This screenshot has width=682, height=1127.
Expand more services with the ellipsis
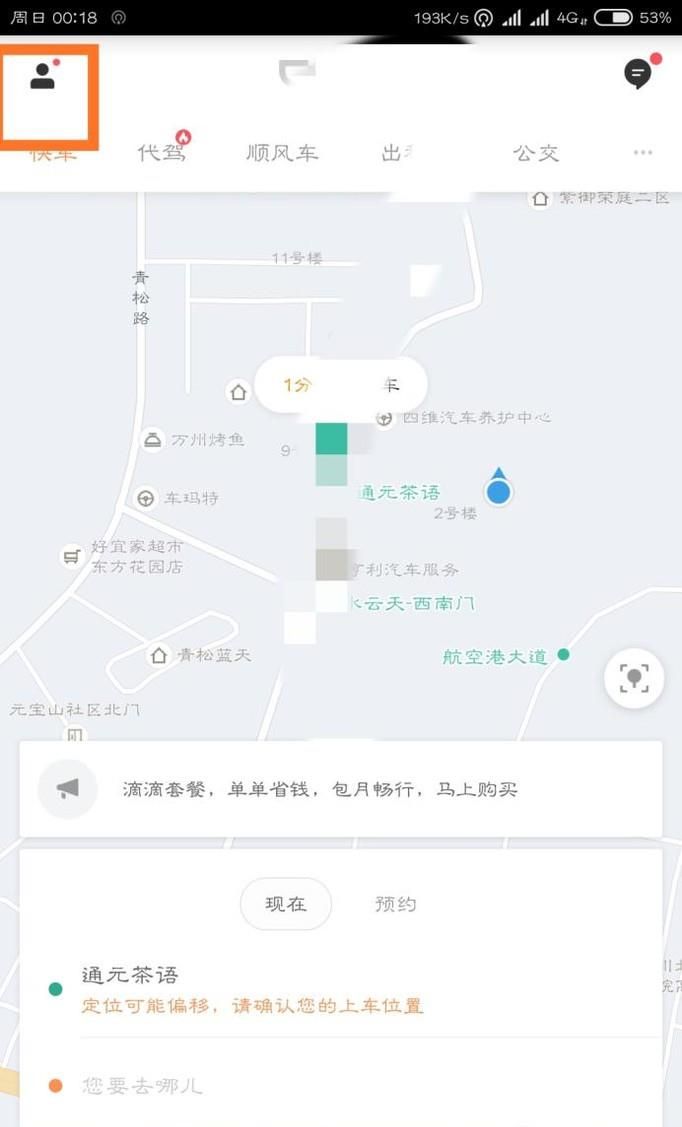click(x=642, y=153)
